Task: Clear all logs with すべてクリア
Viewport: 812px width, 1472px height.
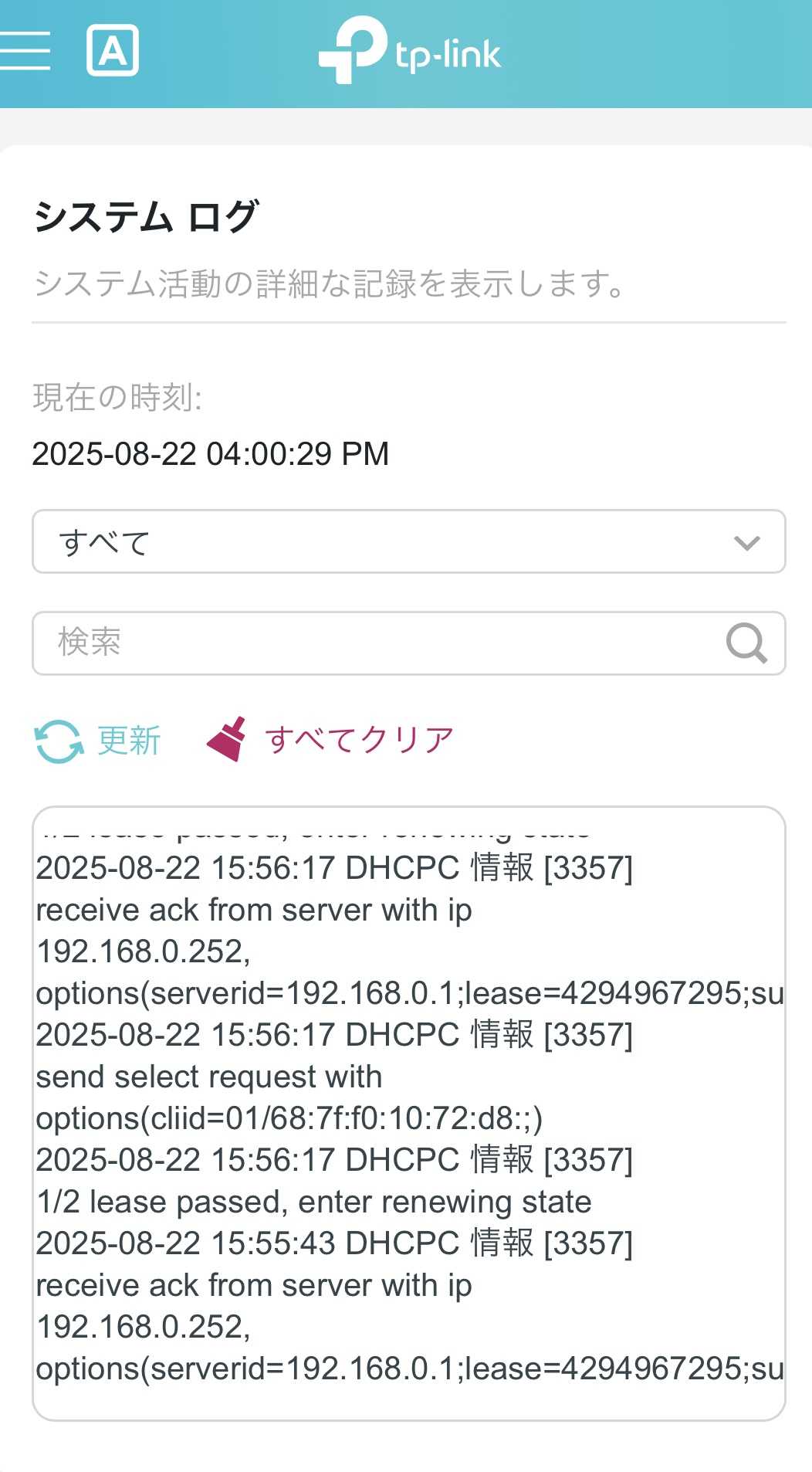Action: coord(330,740)
